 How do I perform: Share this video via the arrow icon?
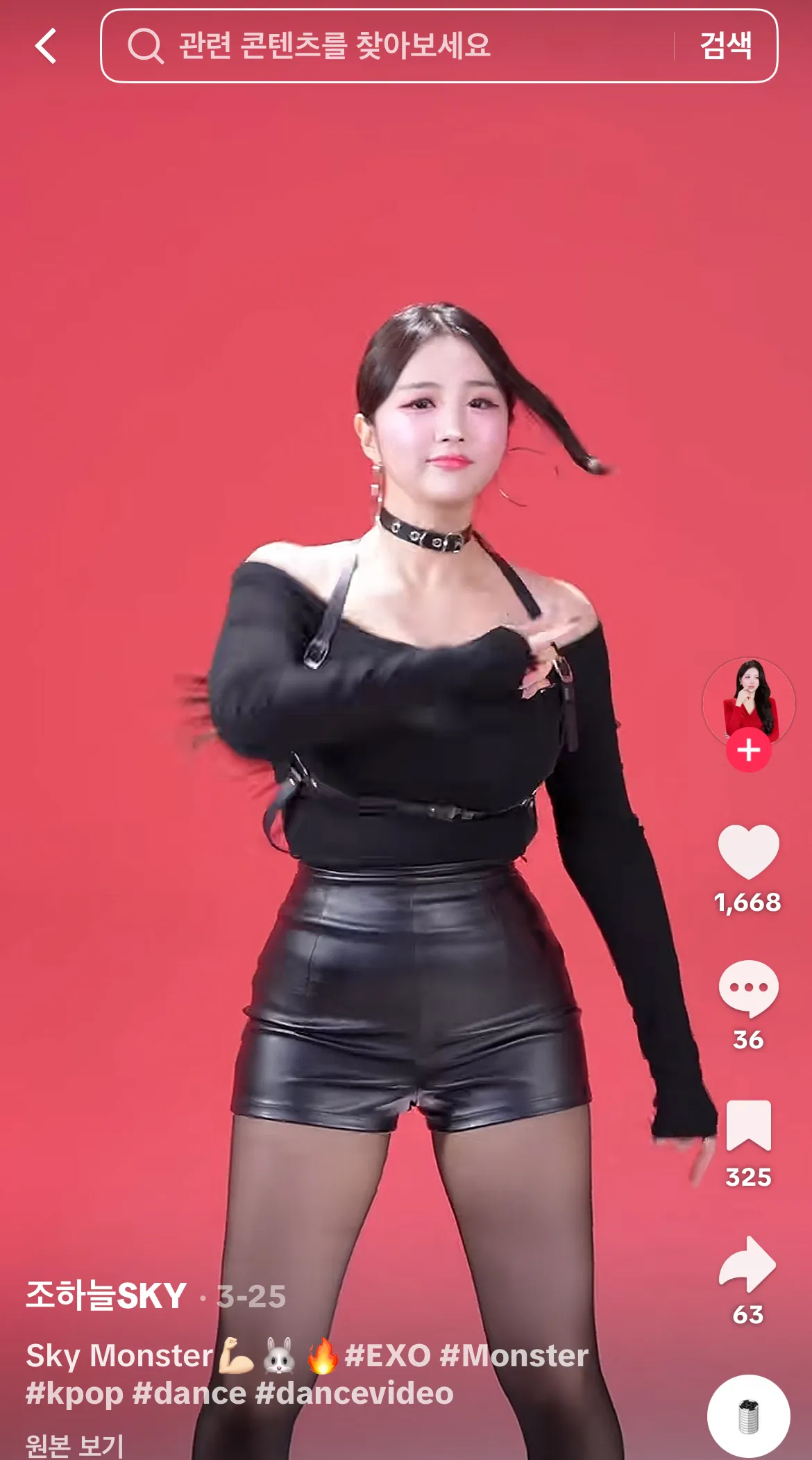click(x=748, y=1264)
